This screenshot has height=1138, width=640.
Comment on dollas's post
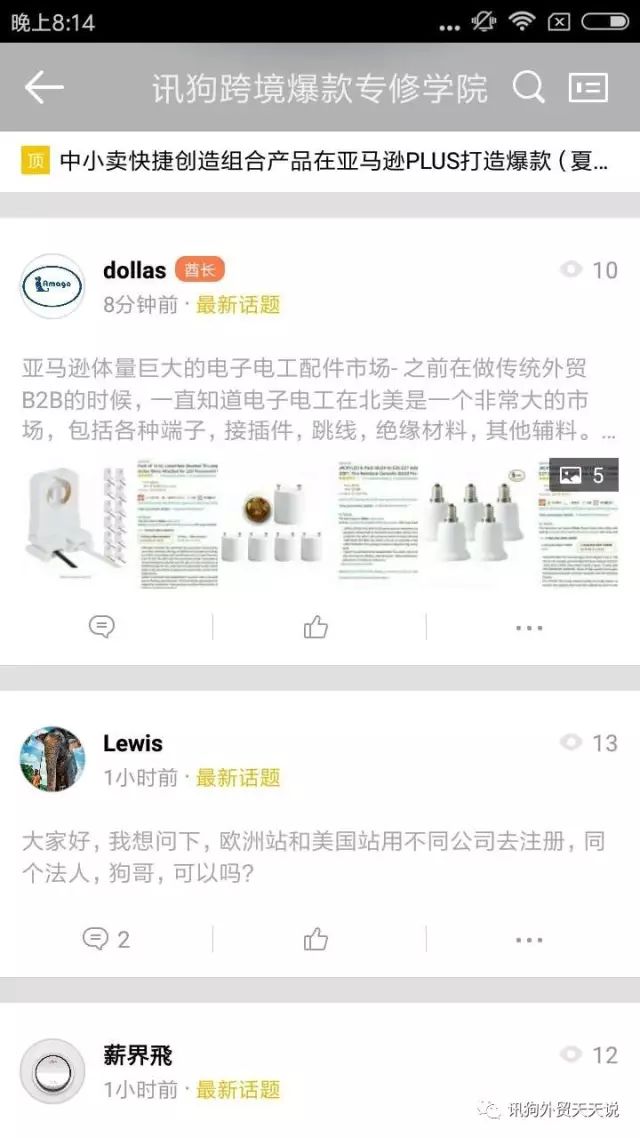[102, 627]
